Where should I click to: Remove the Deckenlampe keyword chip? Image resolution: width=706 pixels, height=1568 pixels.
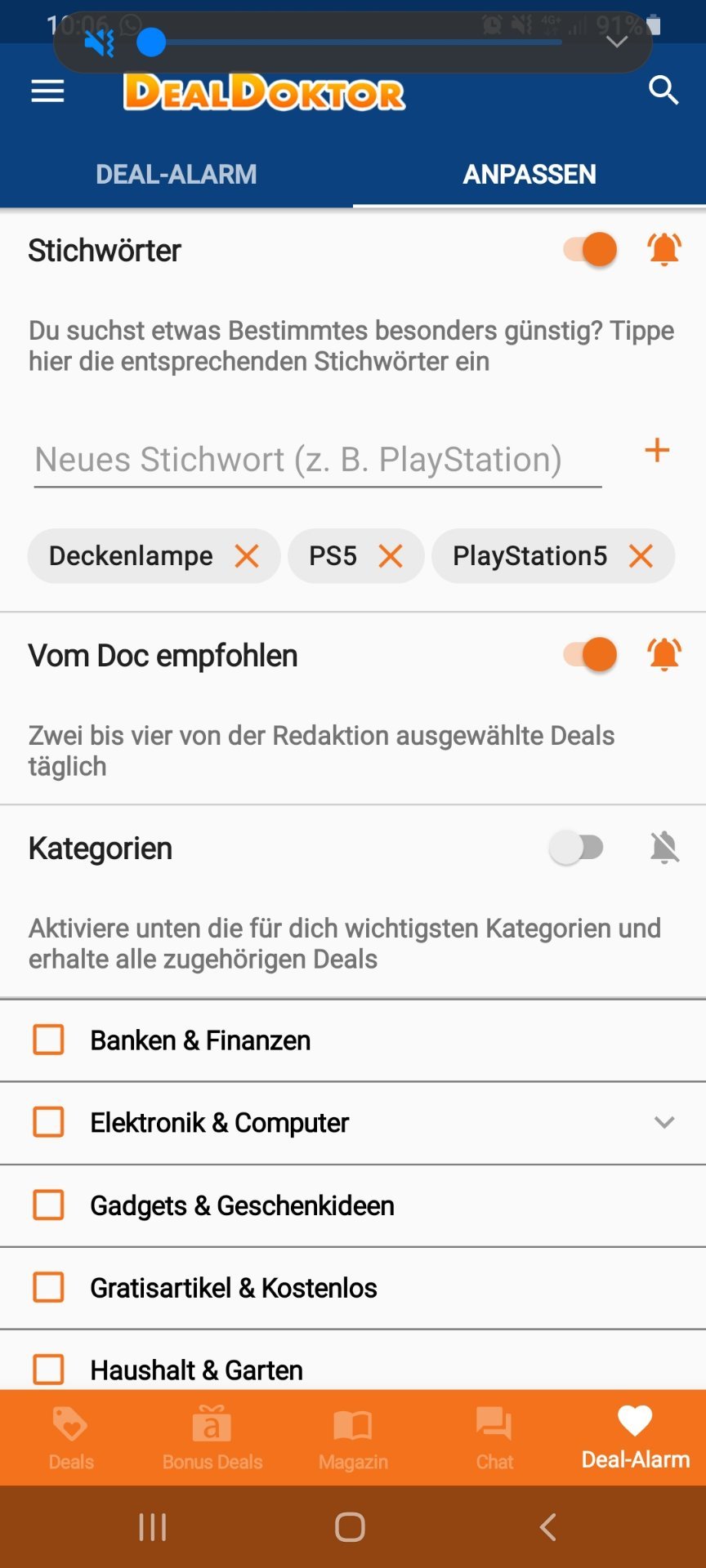click(x=247, y=556)
